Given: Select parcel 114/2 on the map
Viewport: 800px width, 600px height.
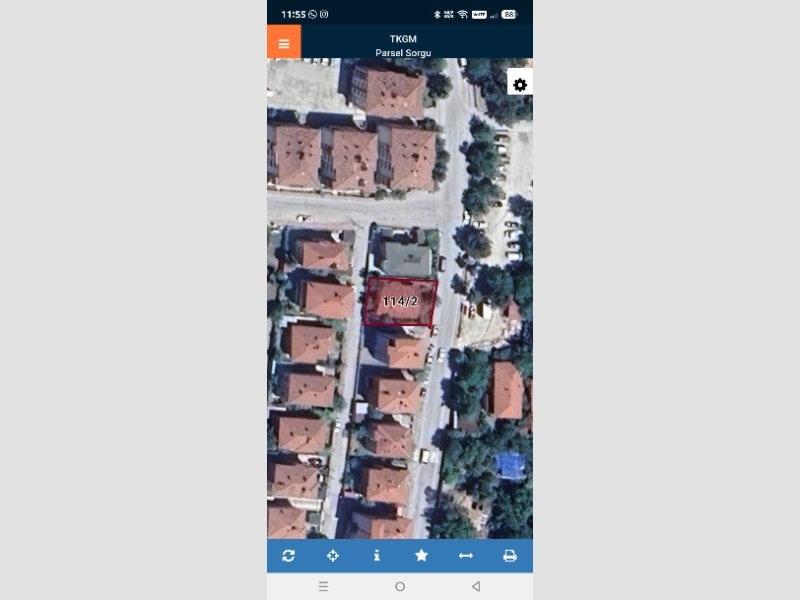Looking at the screenshot, I should tap(400, 301).
